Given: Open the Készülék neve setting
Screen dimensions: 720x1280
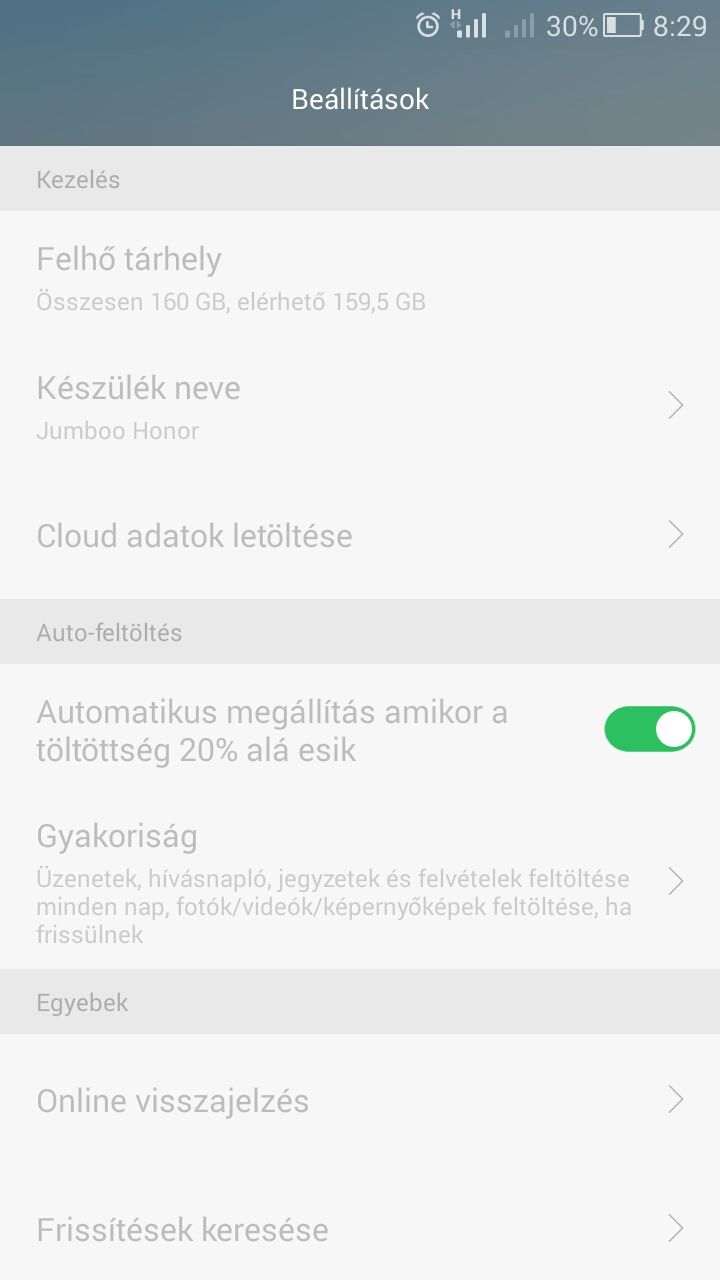Looking at the screenshot, I should click(360, 407).
